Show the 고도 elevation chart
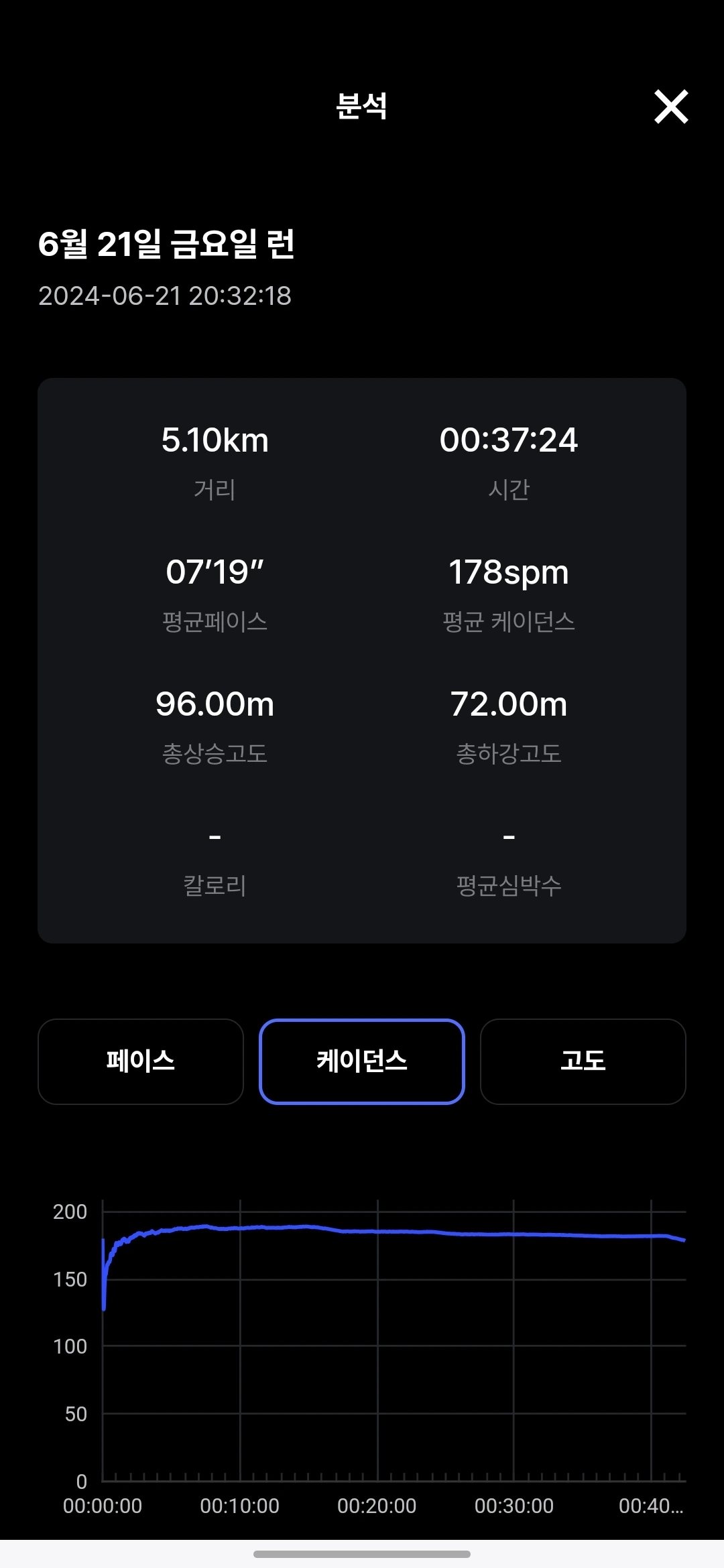 click(583, 1061)
